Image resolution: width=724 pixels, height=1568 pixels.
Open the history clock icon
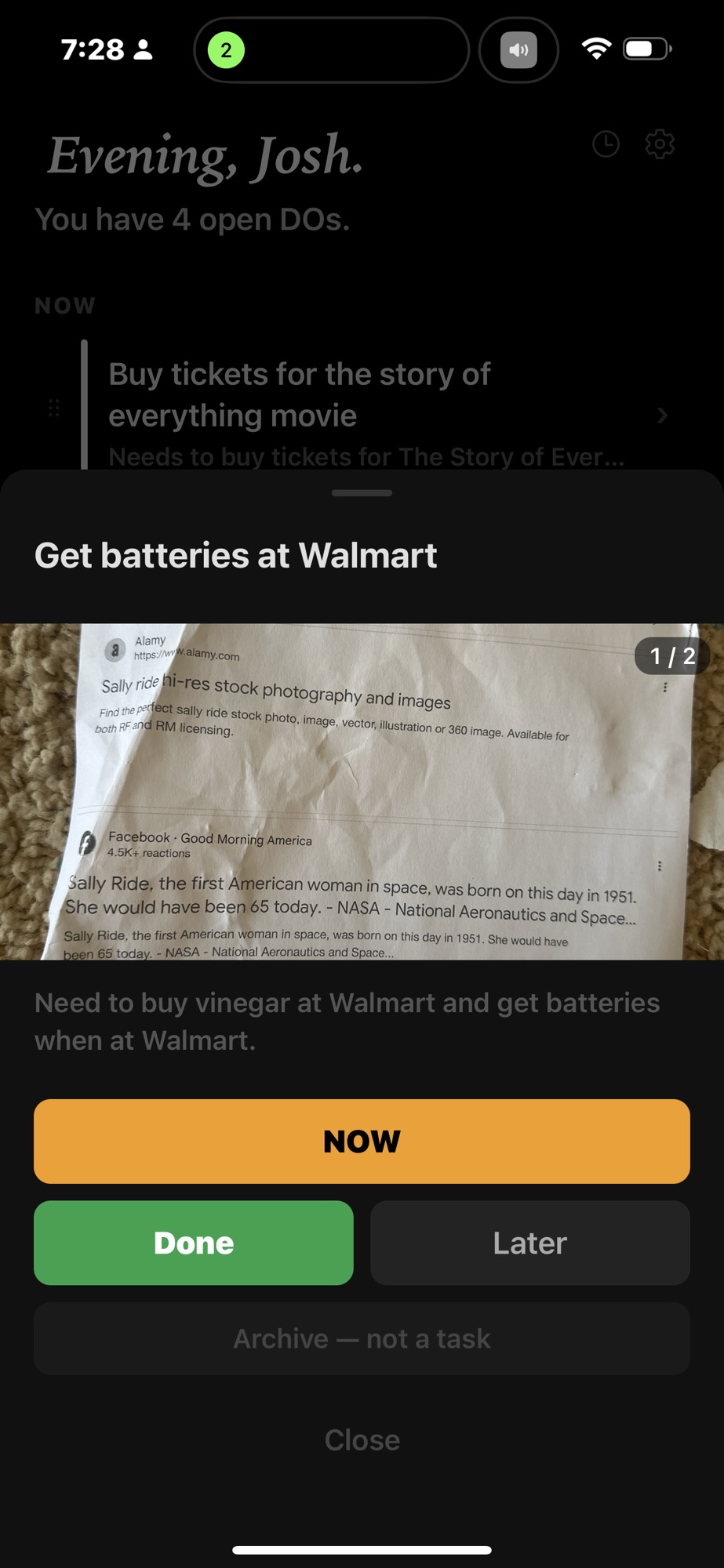pos(606,144)
